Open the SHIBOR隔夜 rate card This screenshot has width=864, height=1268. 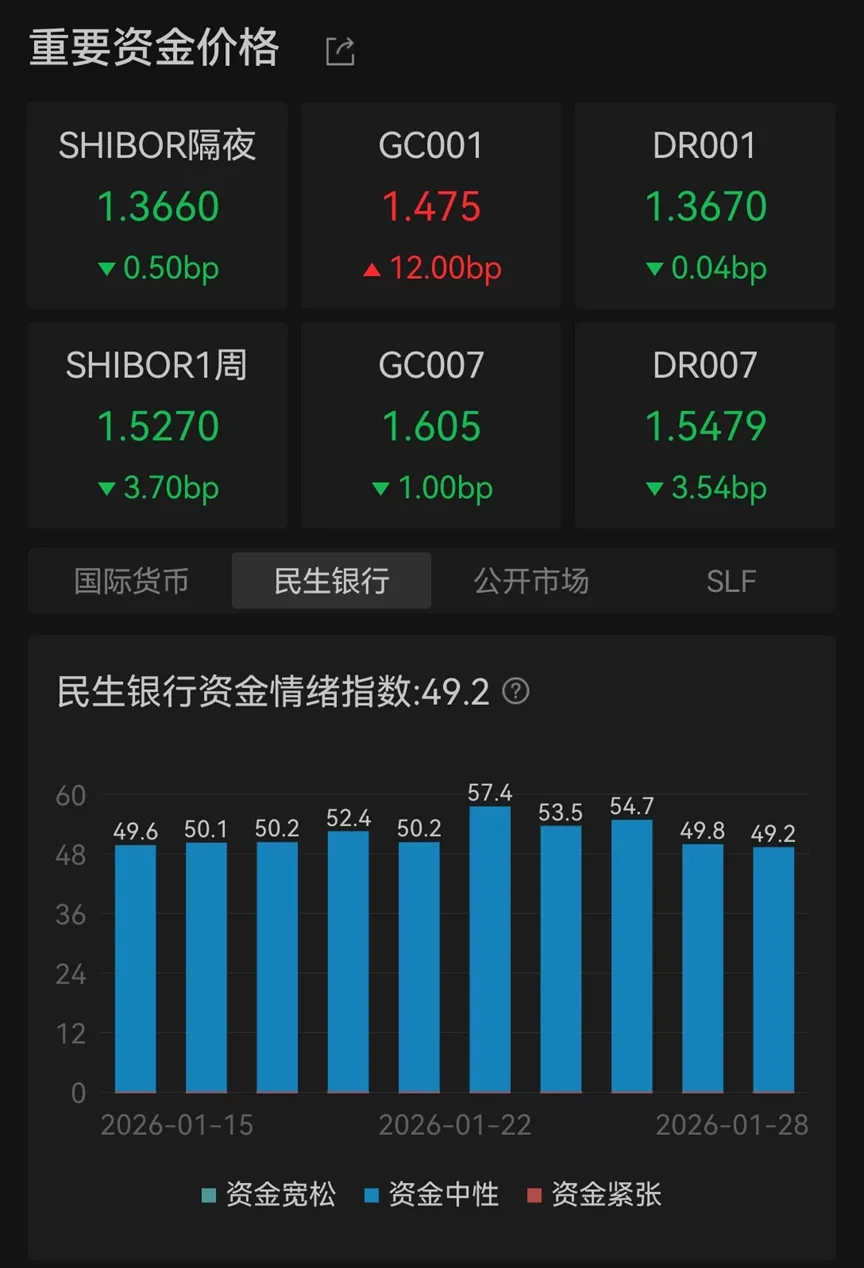pos(157,206)
